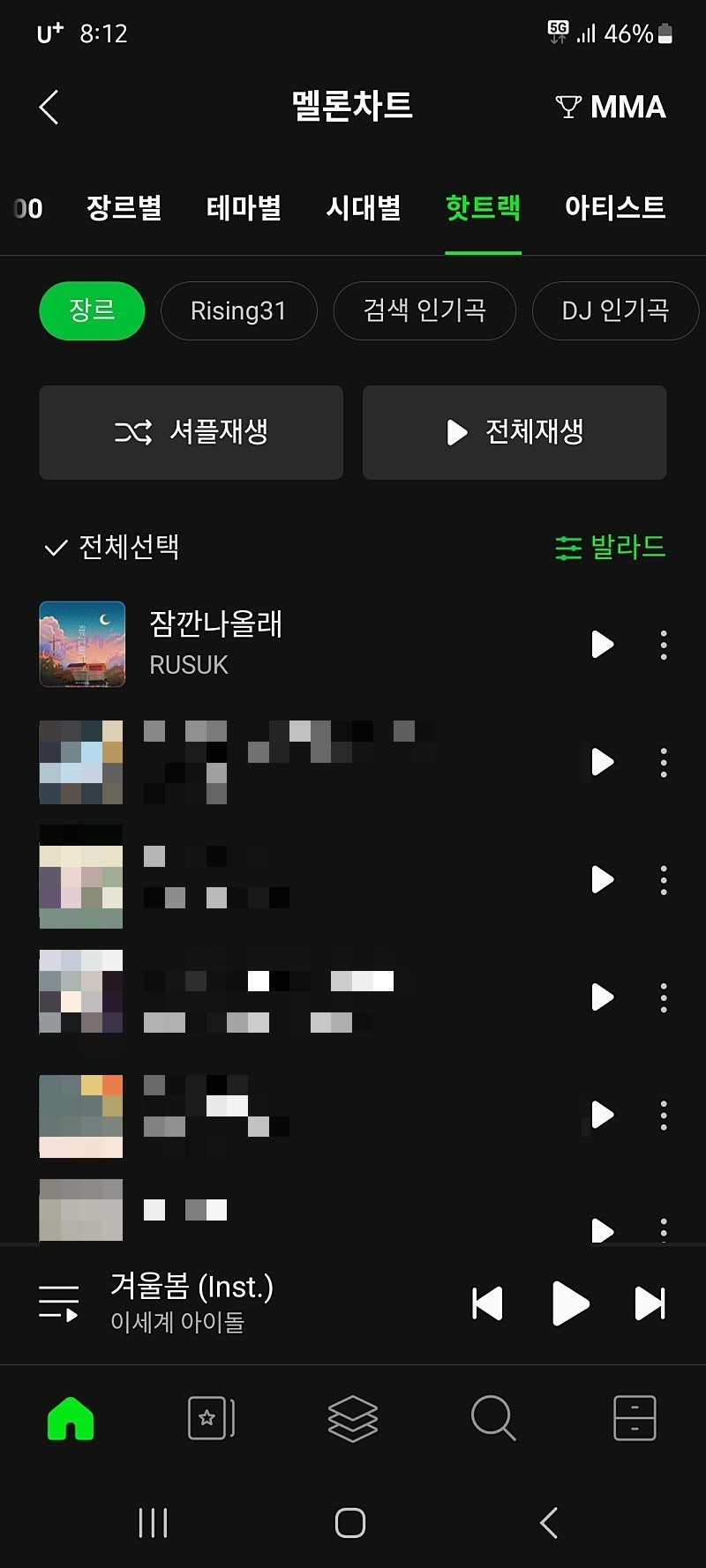
Task: Skip to the next track
Action: pos(650,1303)
